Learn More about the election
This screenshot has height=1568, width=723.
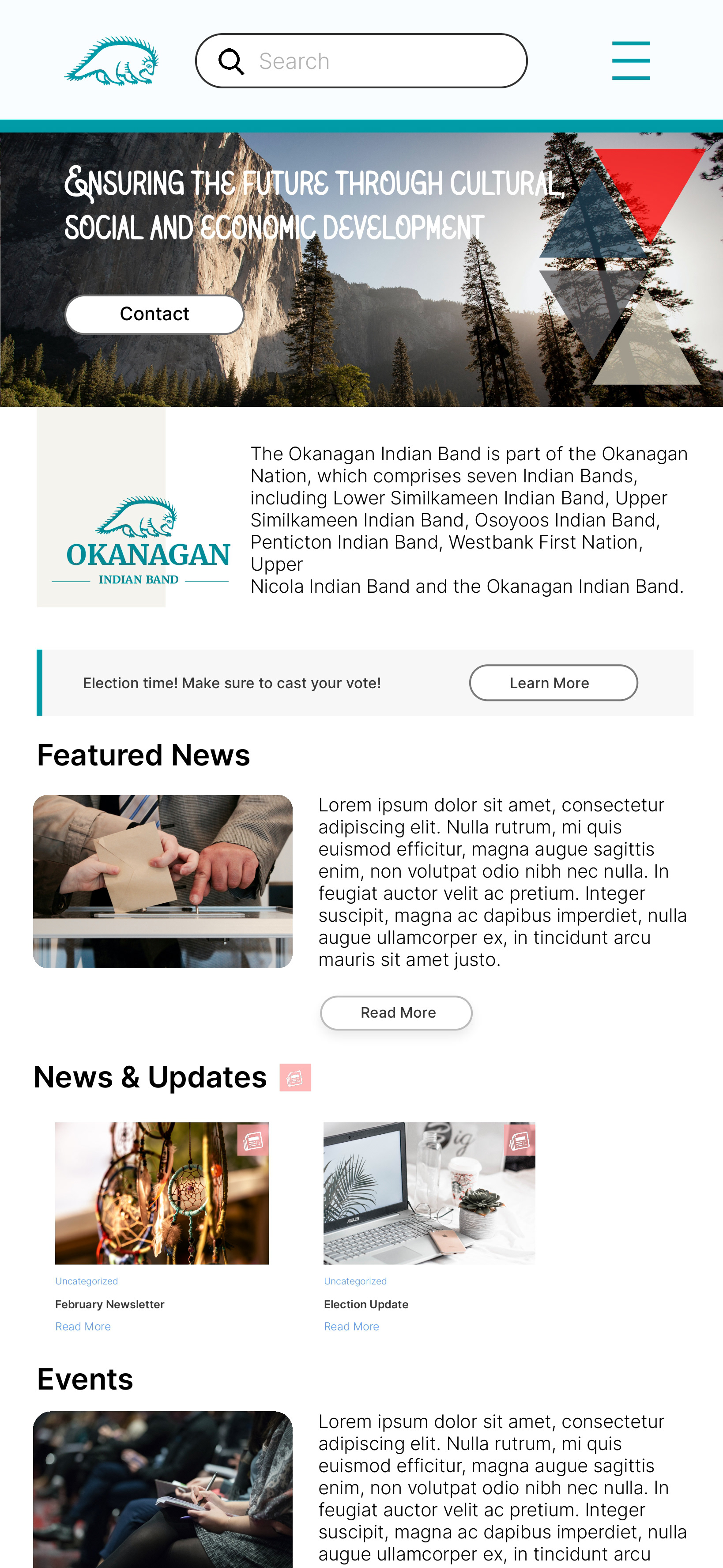tap(554, 682)
